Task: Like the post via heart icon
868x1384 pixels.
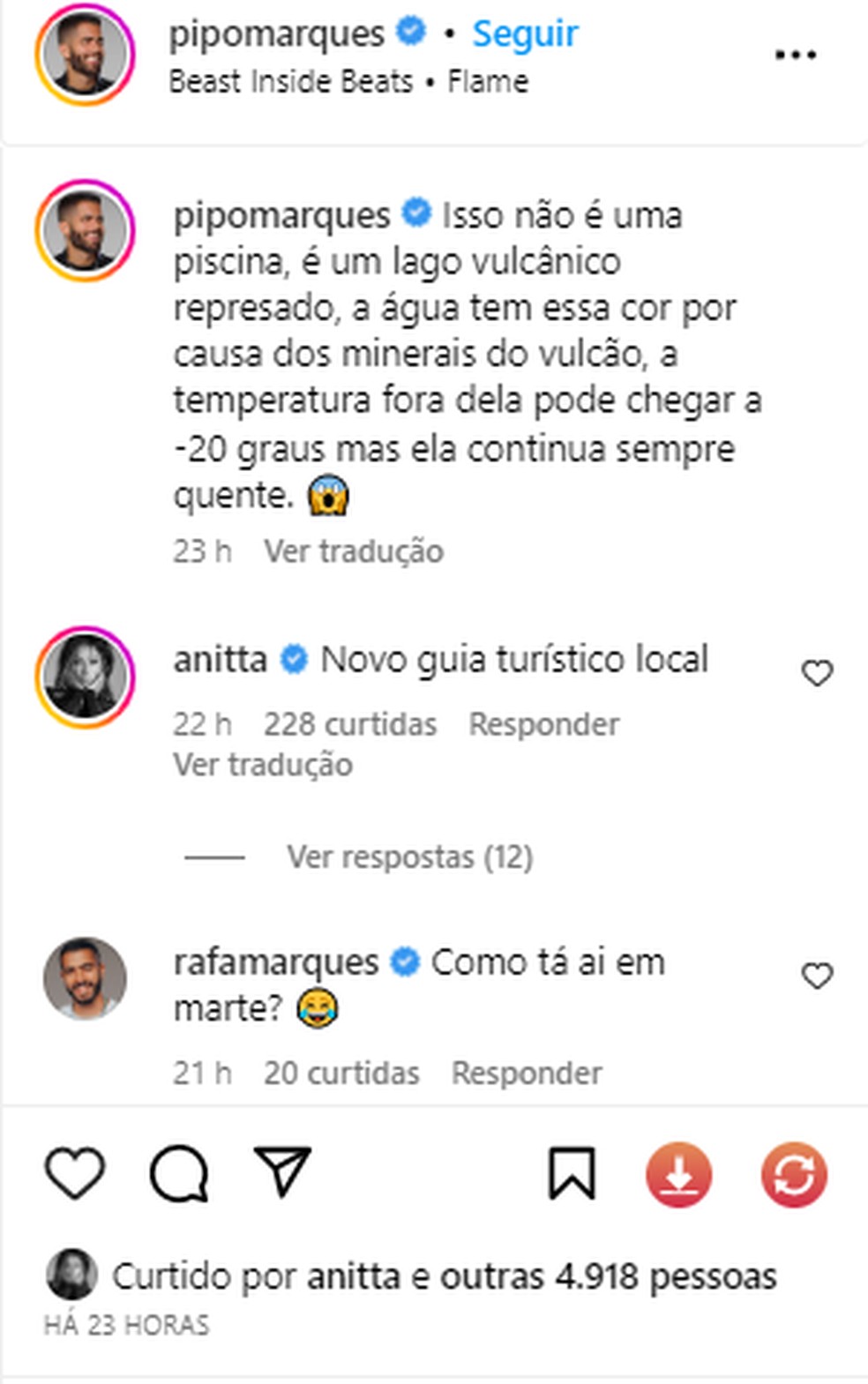Action: [75, 1175]
